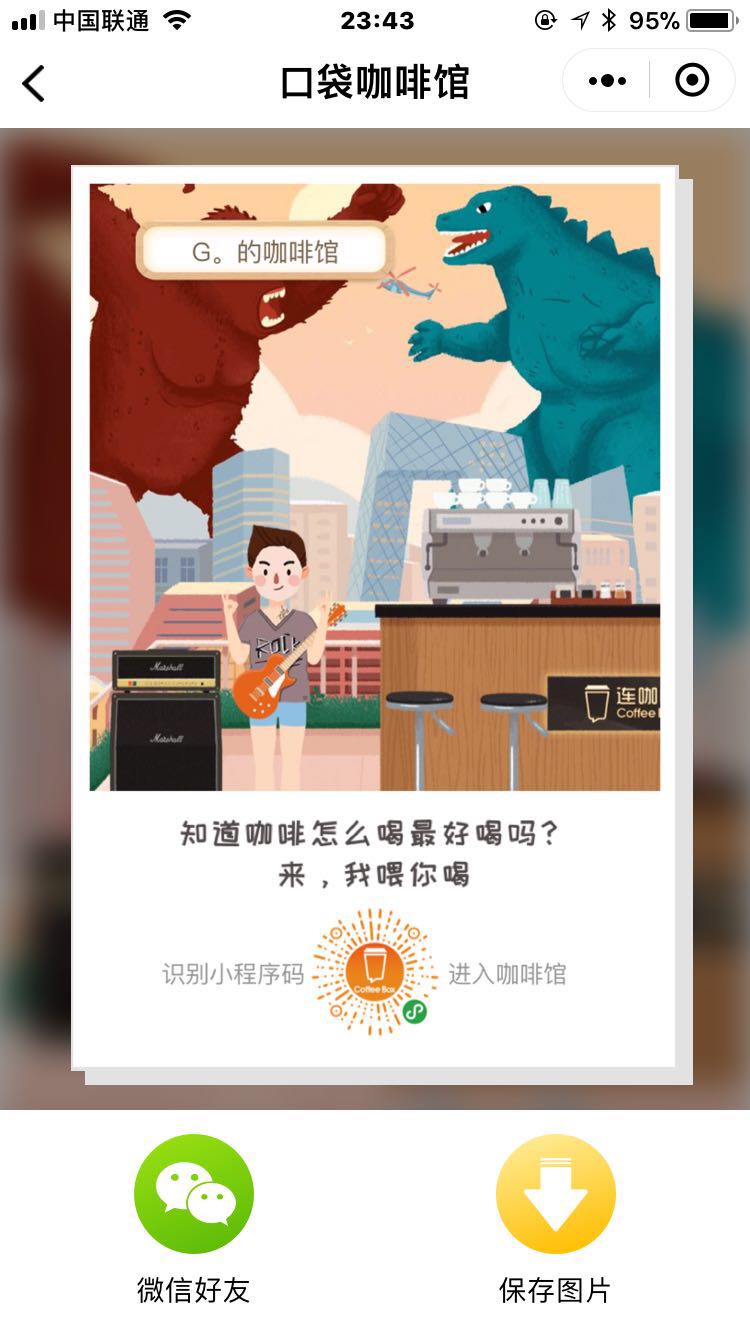
Task: Open the mini program more options menu
Action: [607, 81]
